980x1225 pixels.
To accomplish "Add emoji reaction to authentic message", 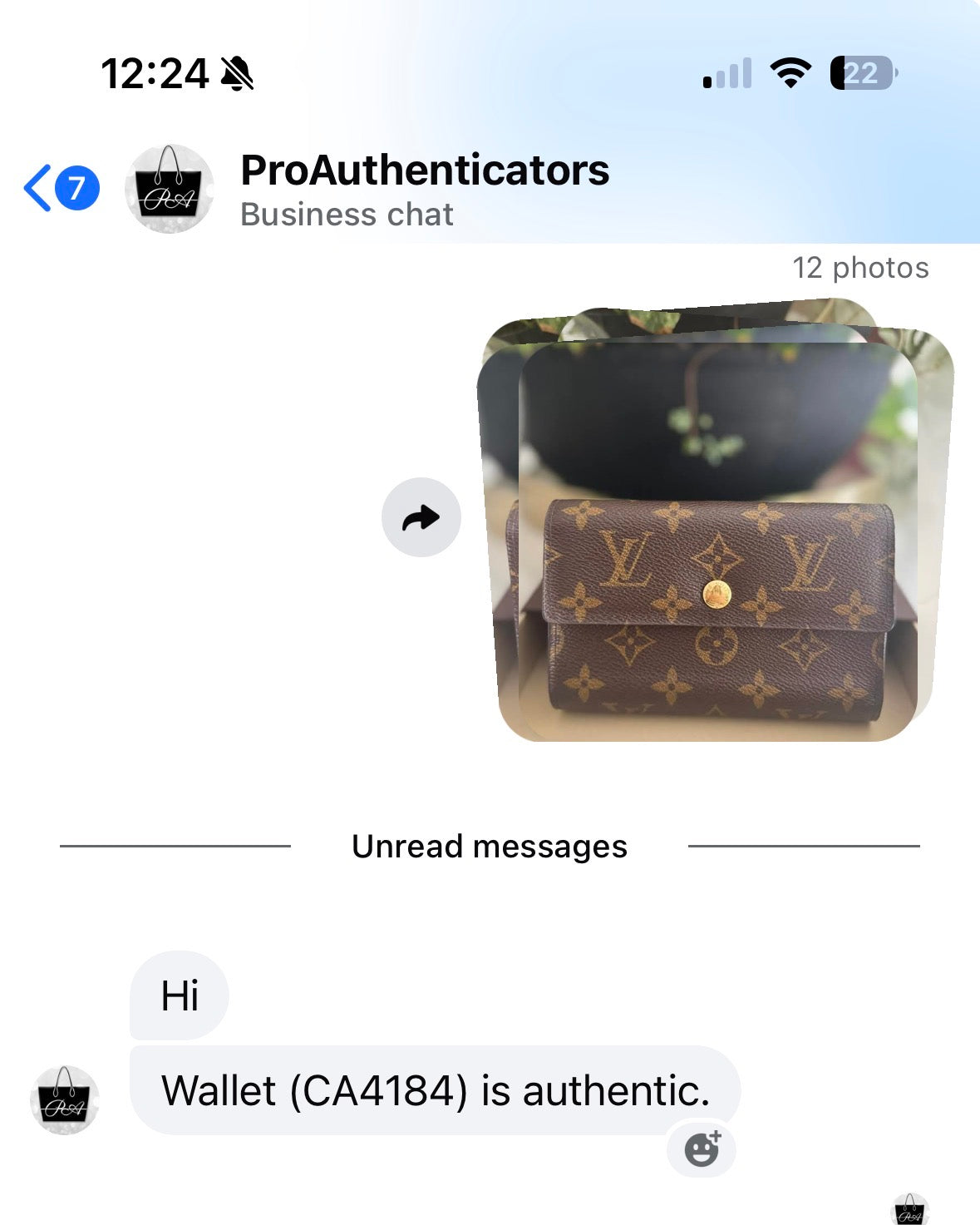I will pyautogui.click(x=702, y=1149).
